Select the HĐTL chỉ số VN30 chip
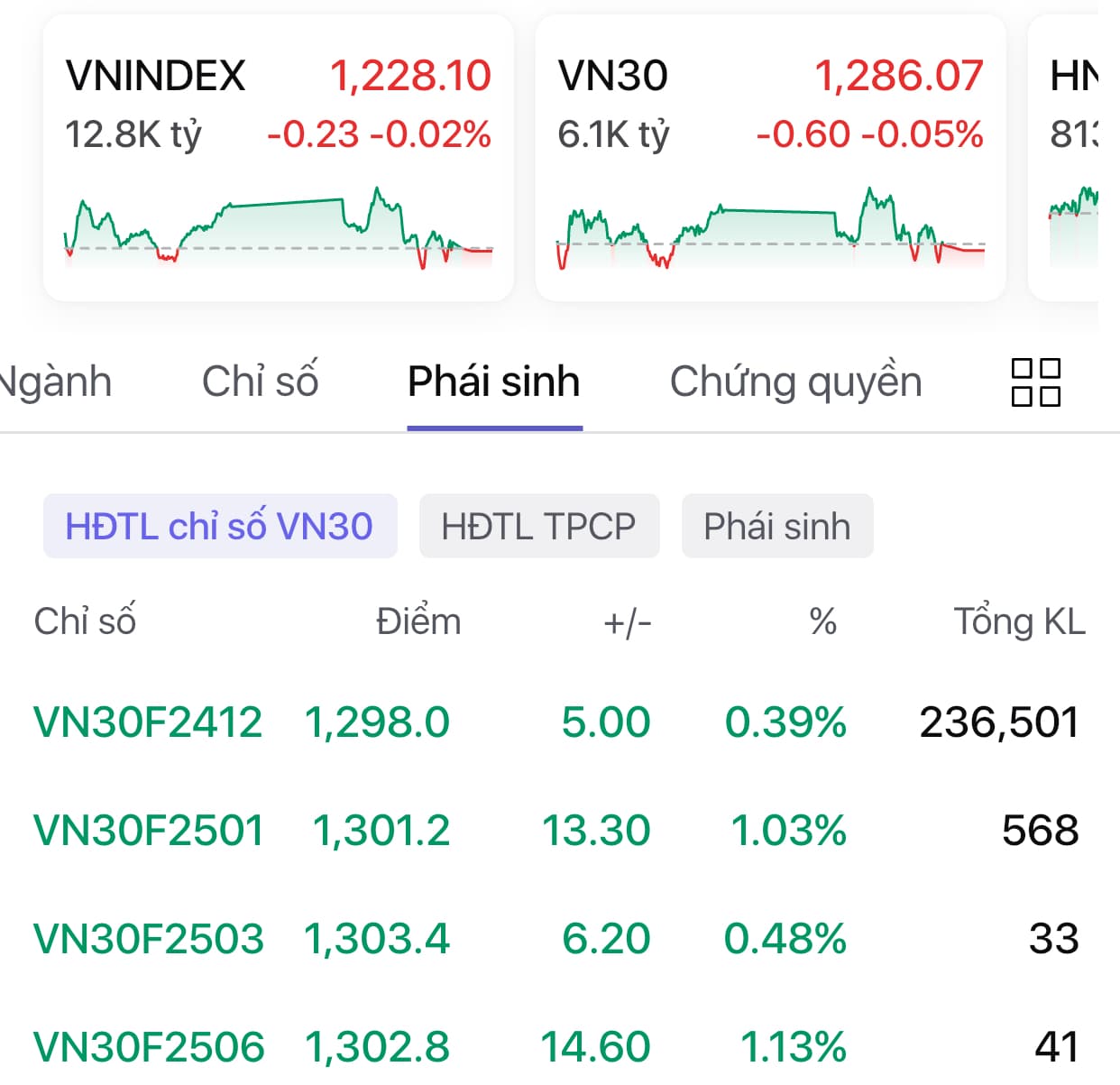Viewport: 1120px width, 1085px height. (219, 526)
